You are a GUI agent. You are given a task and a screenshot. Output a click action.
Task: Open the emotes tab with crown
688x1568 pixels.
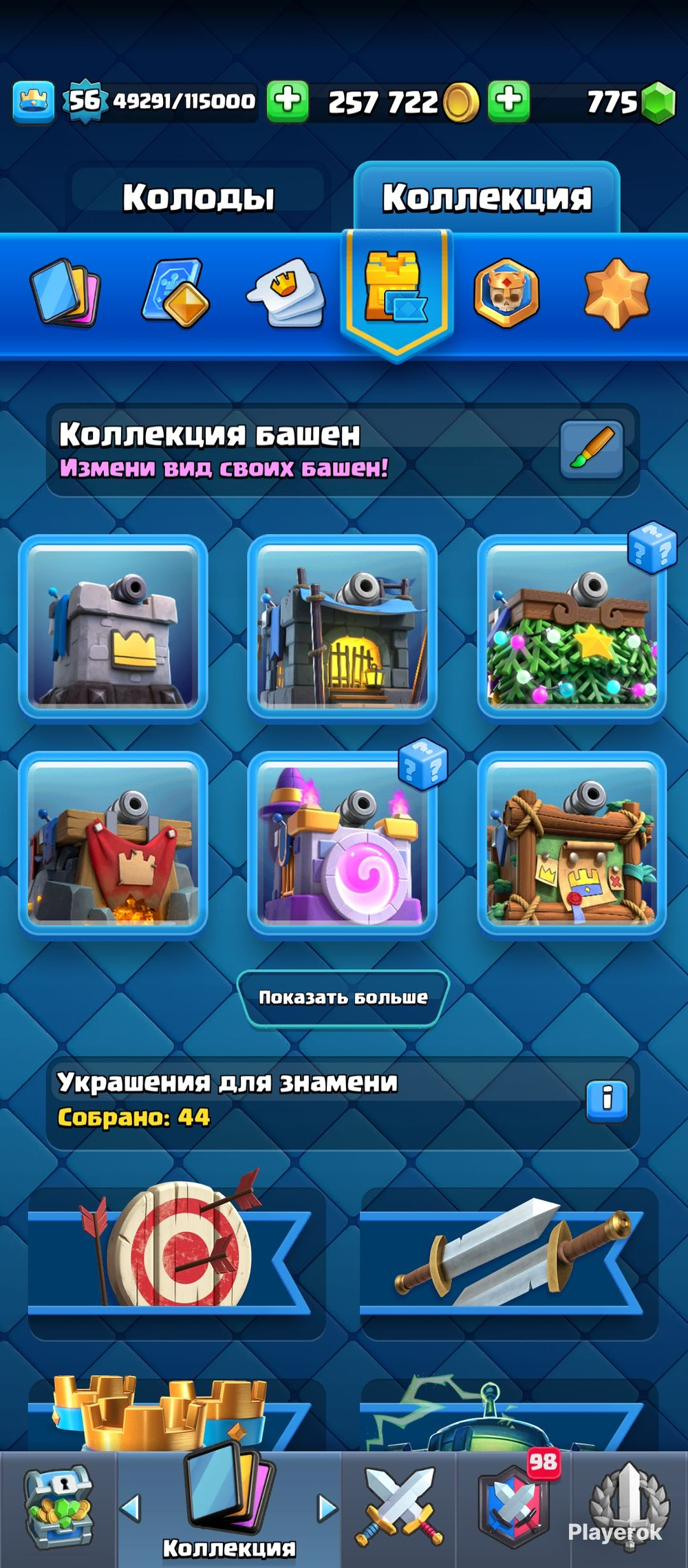286,293
